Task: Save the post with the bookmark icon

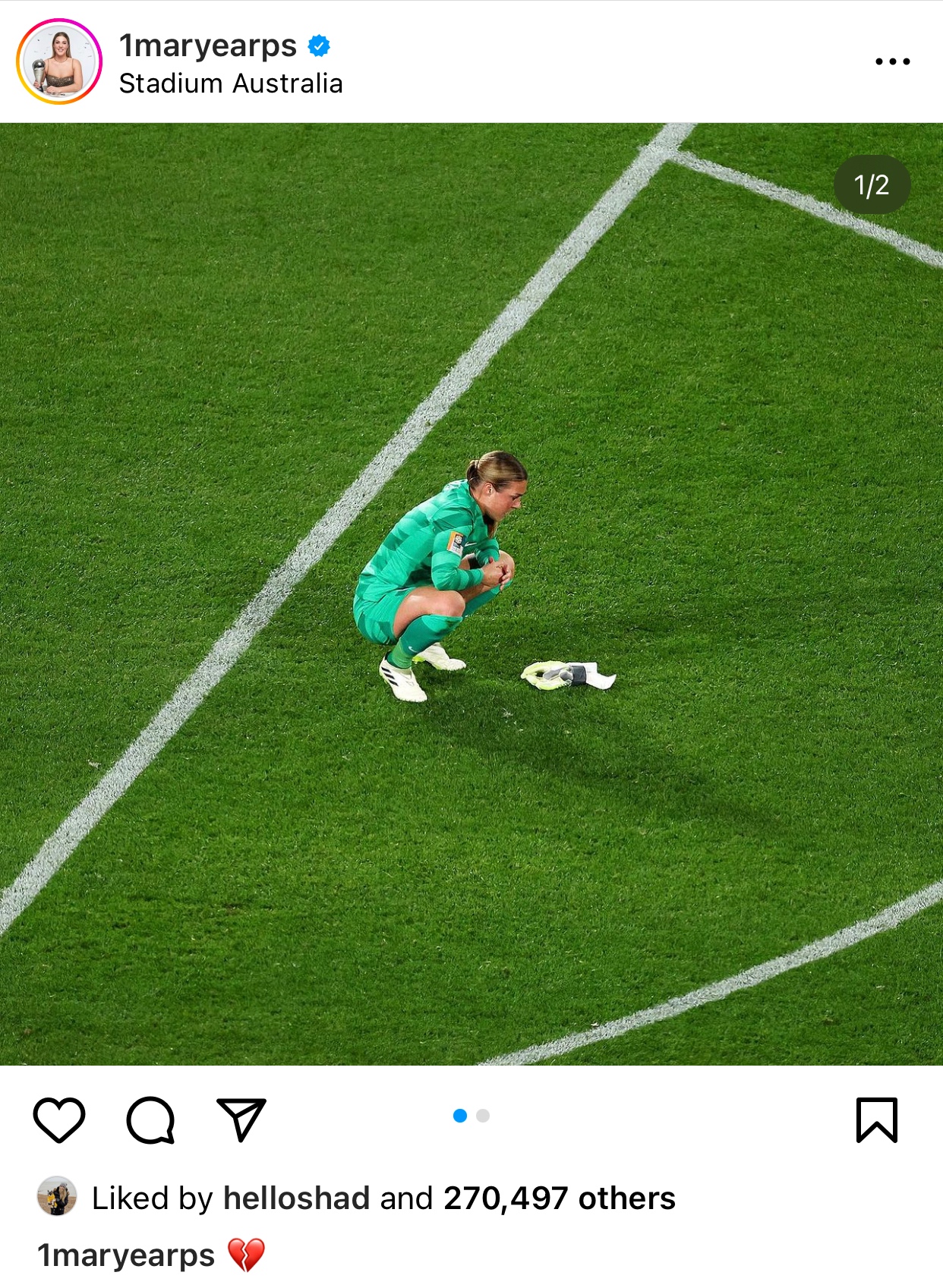Action: [x=877, y=1120]
